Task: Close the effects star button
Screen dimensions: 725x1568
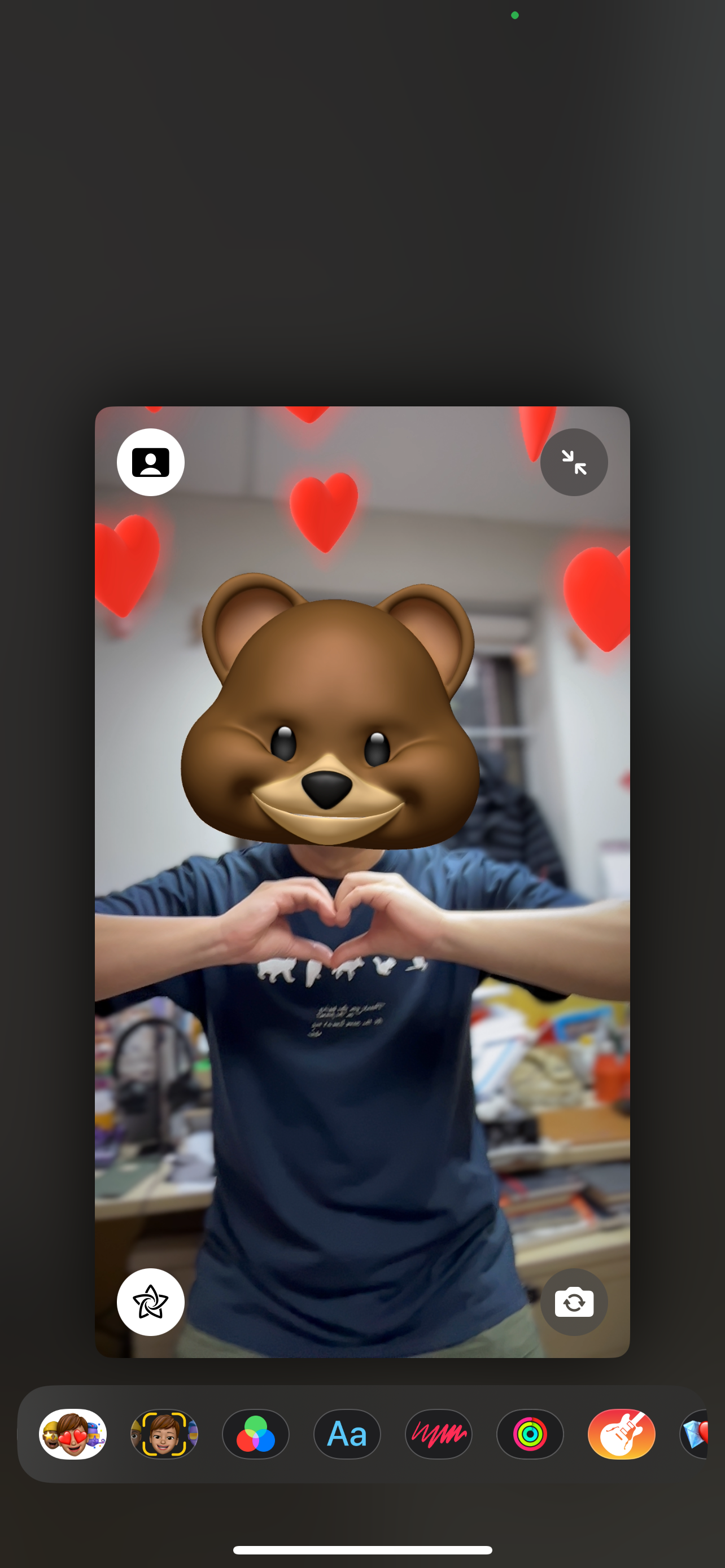Action: click(x=150, y=1302)
